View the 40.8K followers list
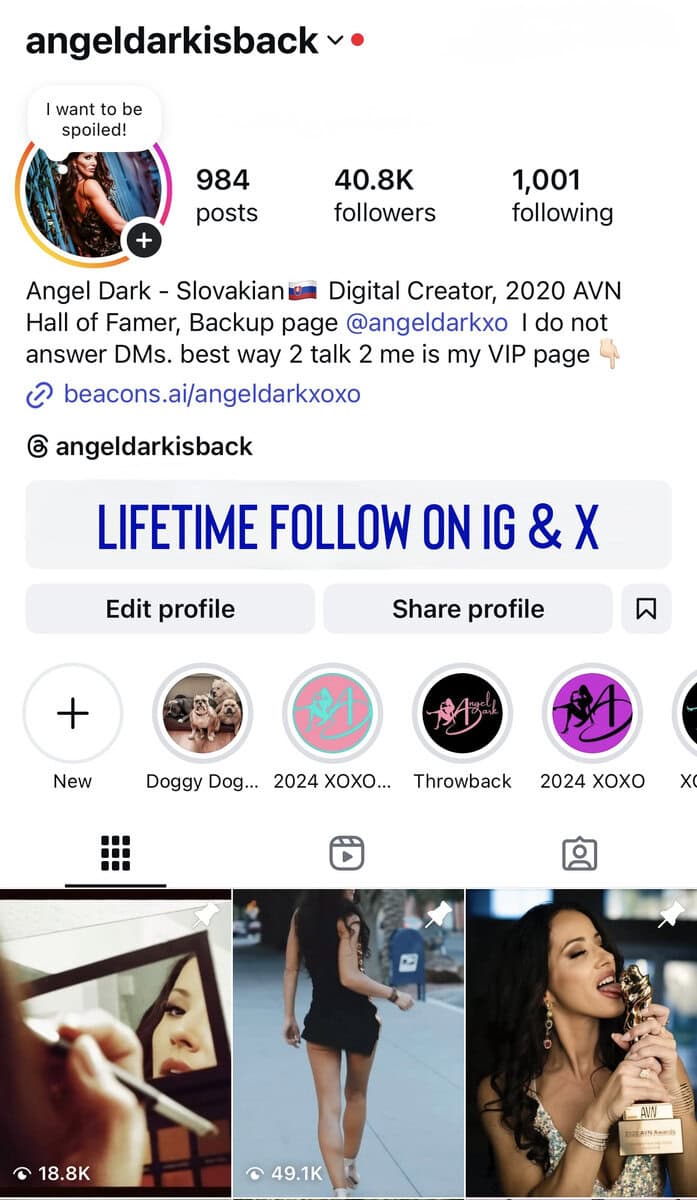Image resolution: width=697 pixels, height=1200 pixels. [x=385, y=196]
